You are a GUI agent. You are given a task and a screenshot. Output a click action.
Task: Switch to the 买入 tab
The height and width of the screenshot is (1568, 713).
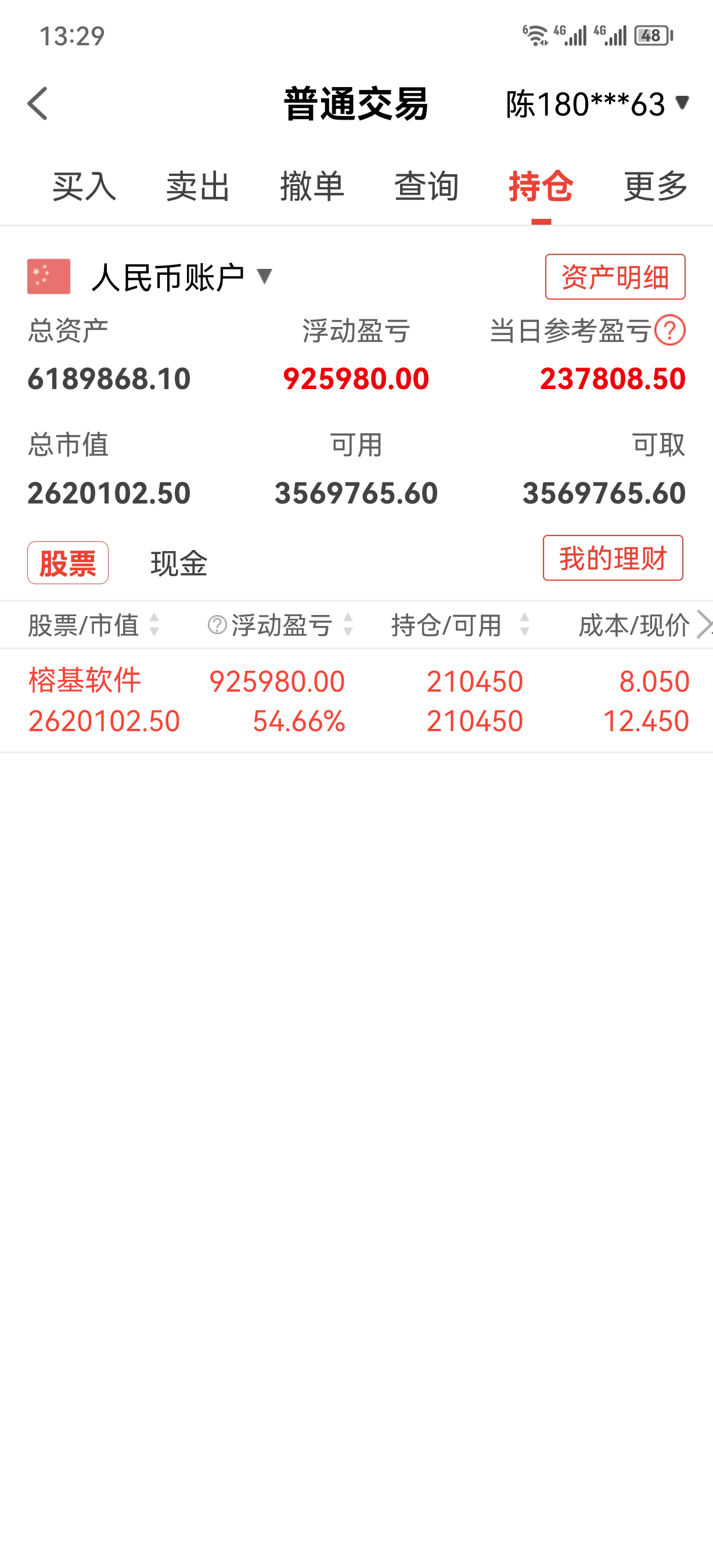[x=84, y=186]
